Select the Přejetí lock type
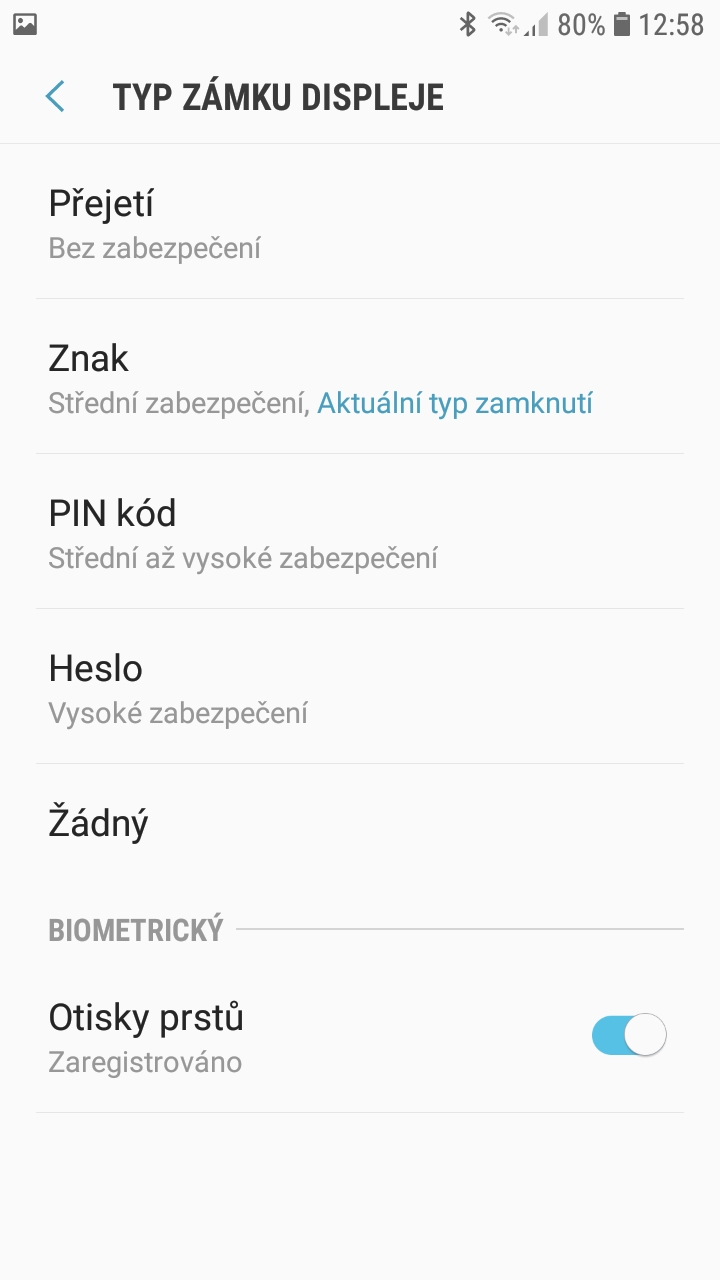Screen dimensions: 720x1280 (360, 222)
